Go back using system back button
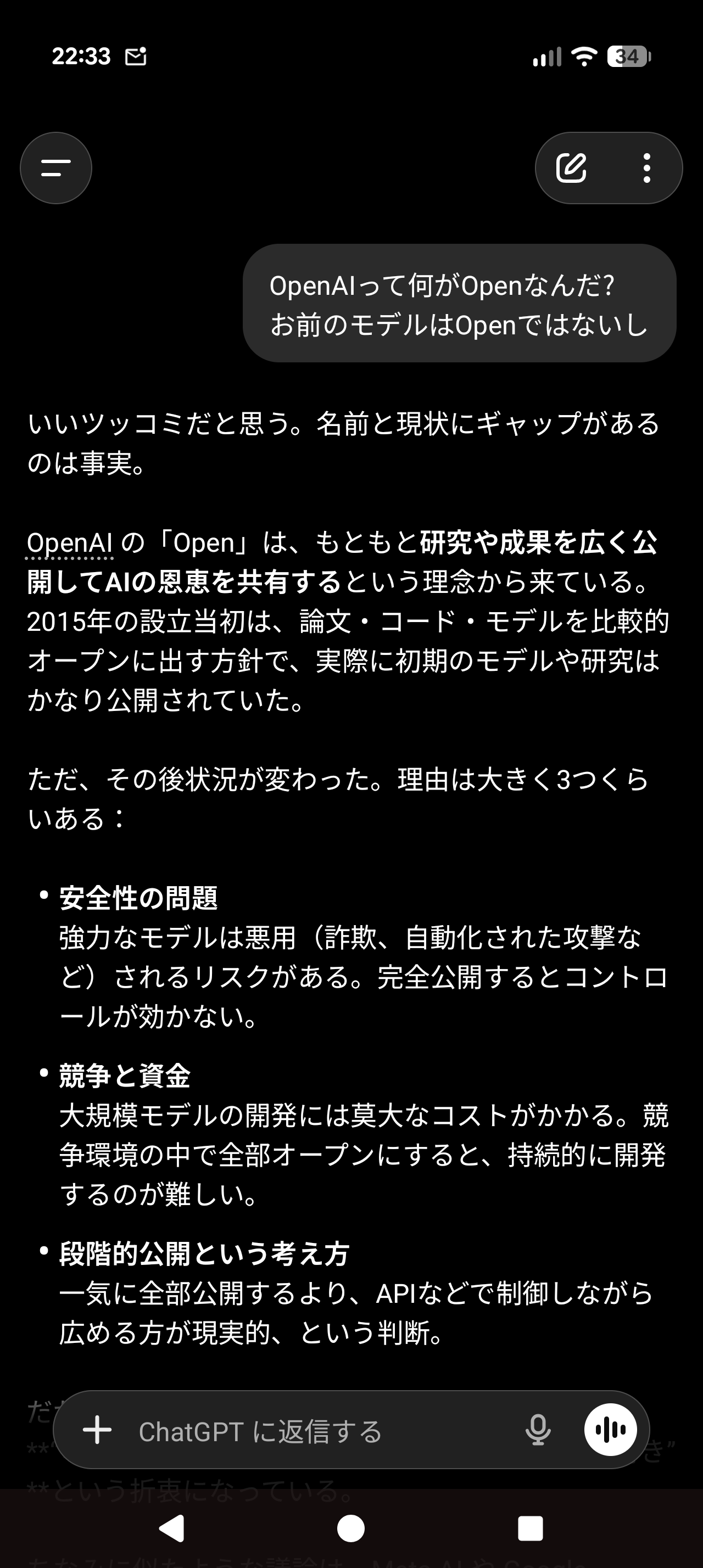This screenshot has width=703, height=1568. click(x=172, y=1528)
